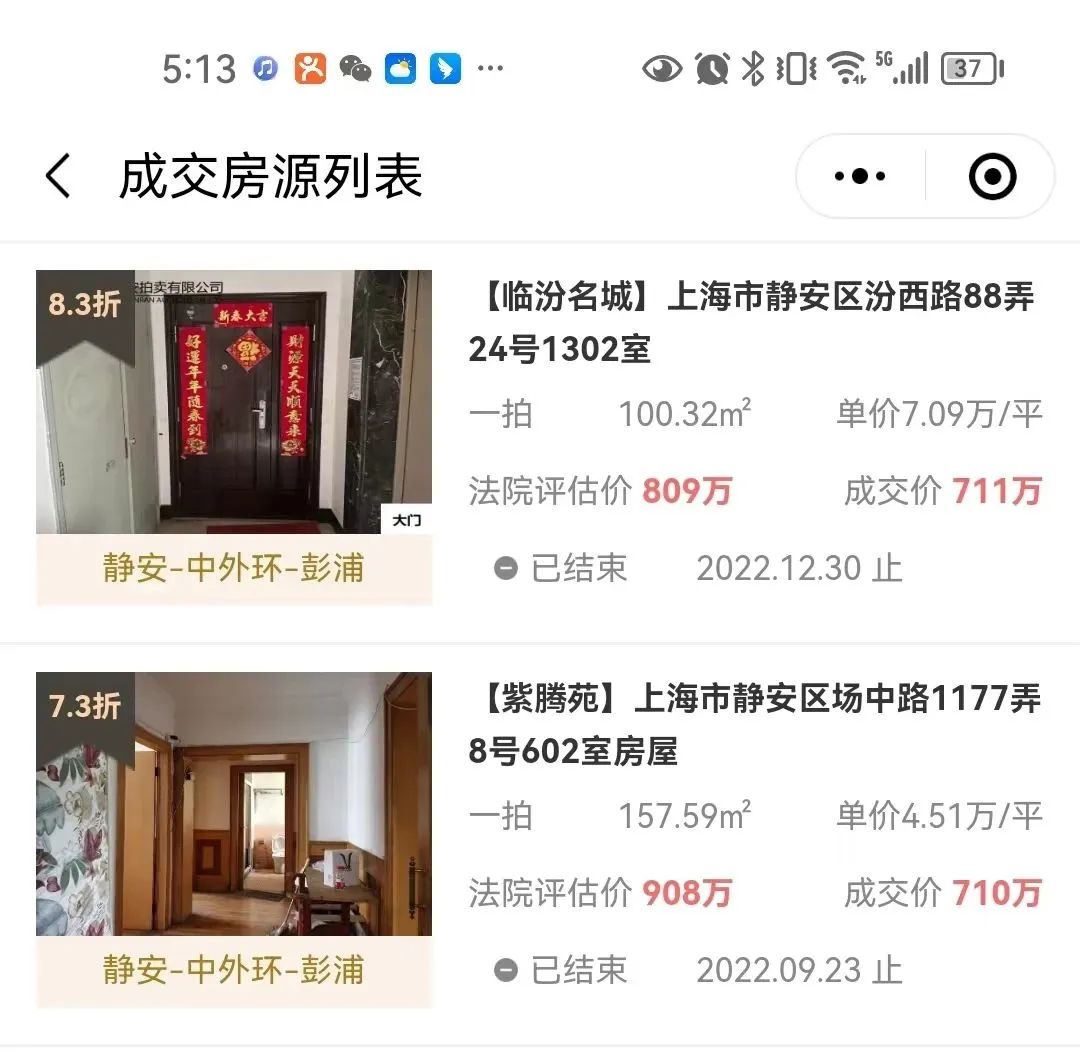Open the 临汾名城 汾西路88弄 listing

(x=752, y=322)
